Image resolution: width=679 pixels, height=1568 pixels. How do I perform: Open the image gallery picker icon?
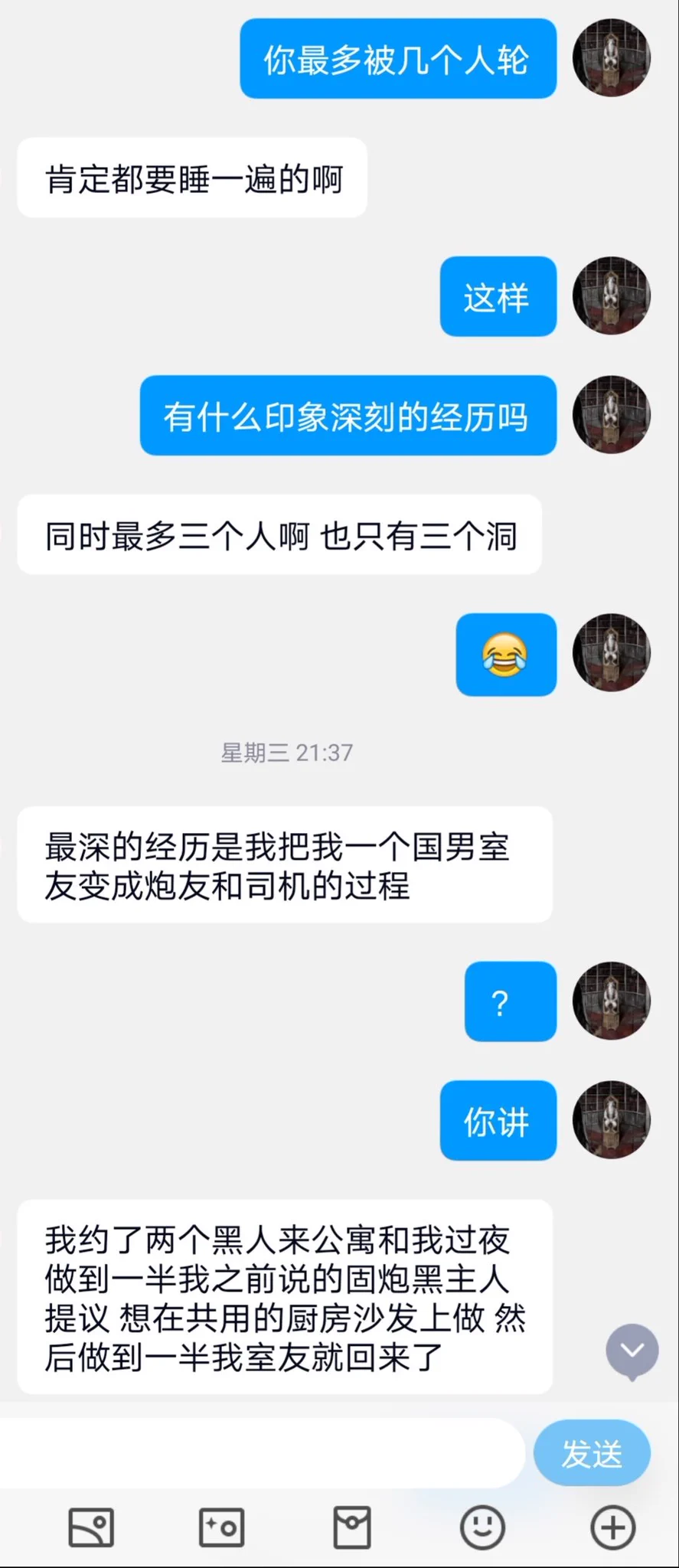91,1528
